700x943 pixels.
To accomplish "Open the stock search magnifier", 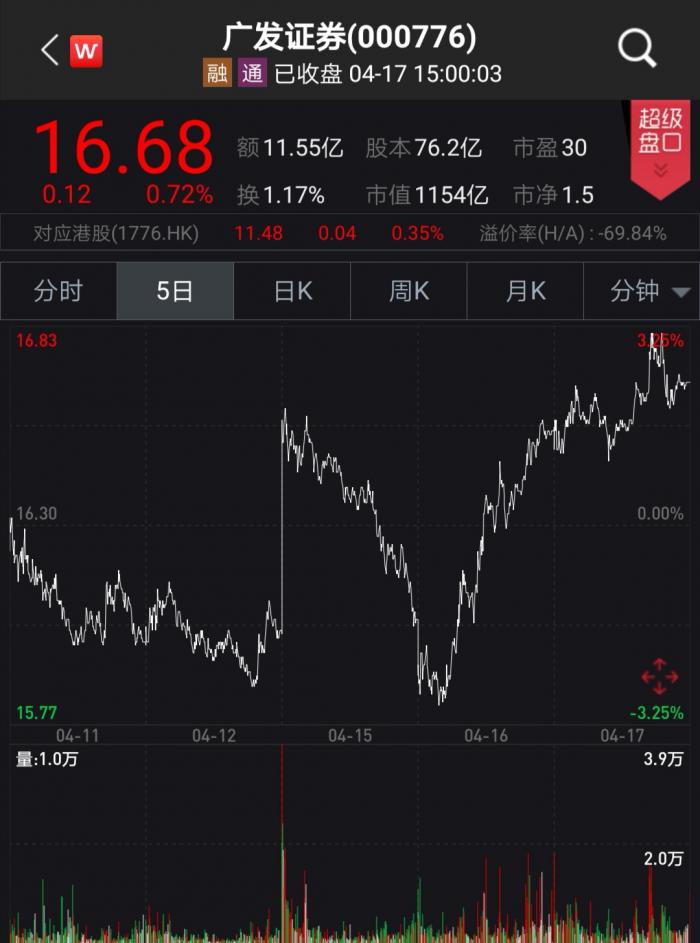I will click(x=637, y=48).
